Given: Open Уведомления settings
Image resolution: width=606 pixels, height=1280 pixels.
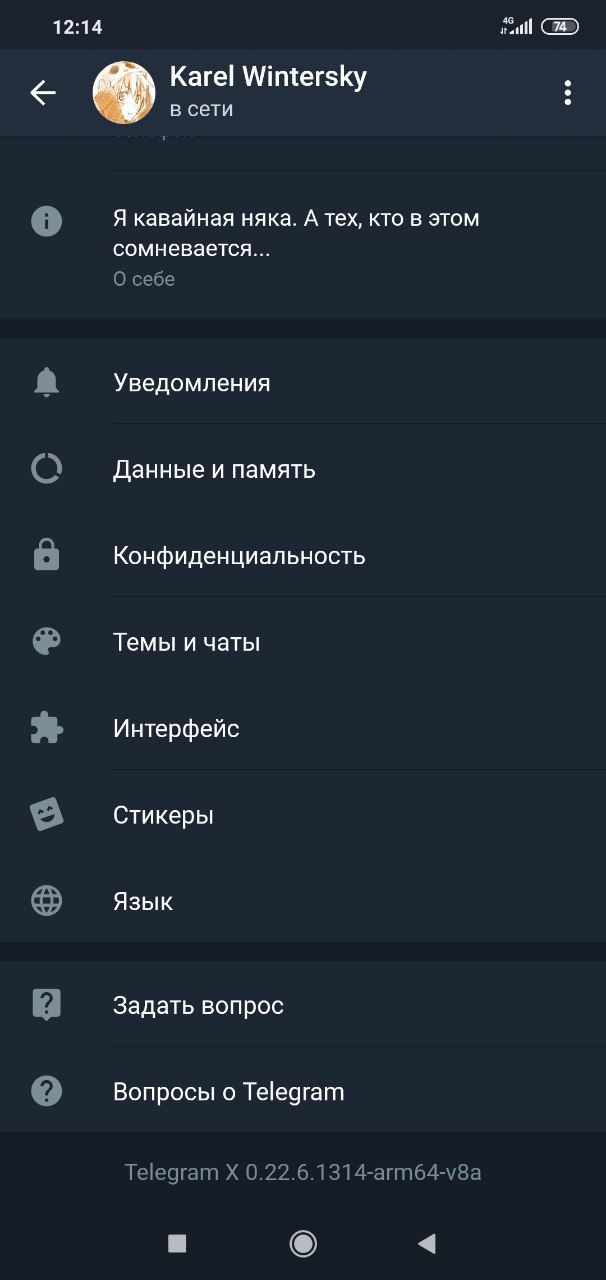Looking at the screenshot, I should pos(303,383).
